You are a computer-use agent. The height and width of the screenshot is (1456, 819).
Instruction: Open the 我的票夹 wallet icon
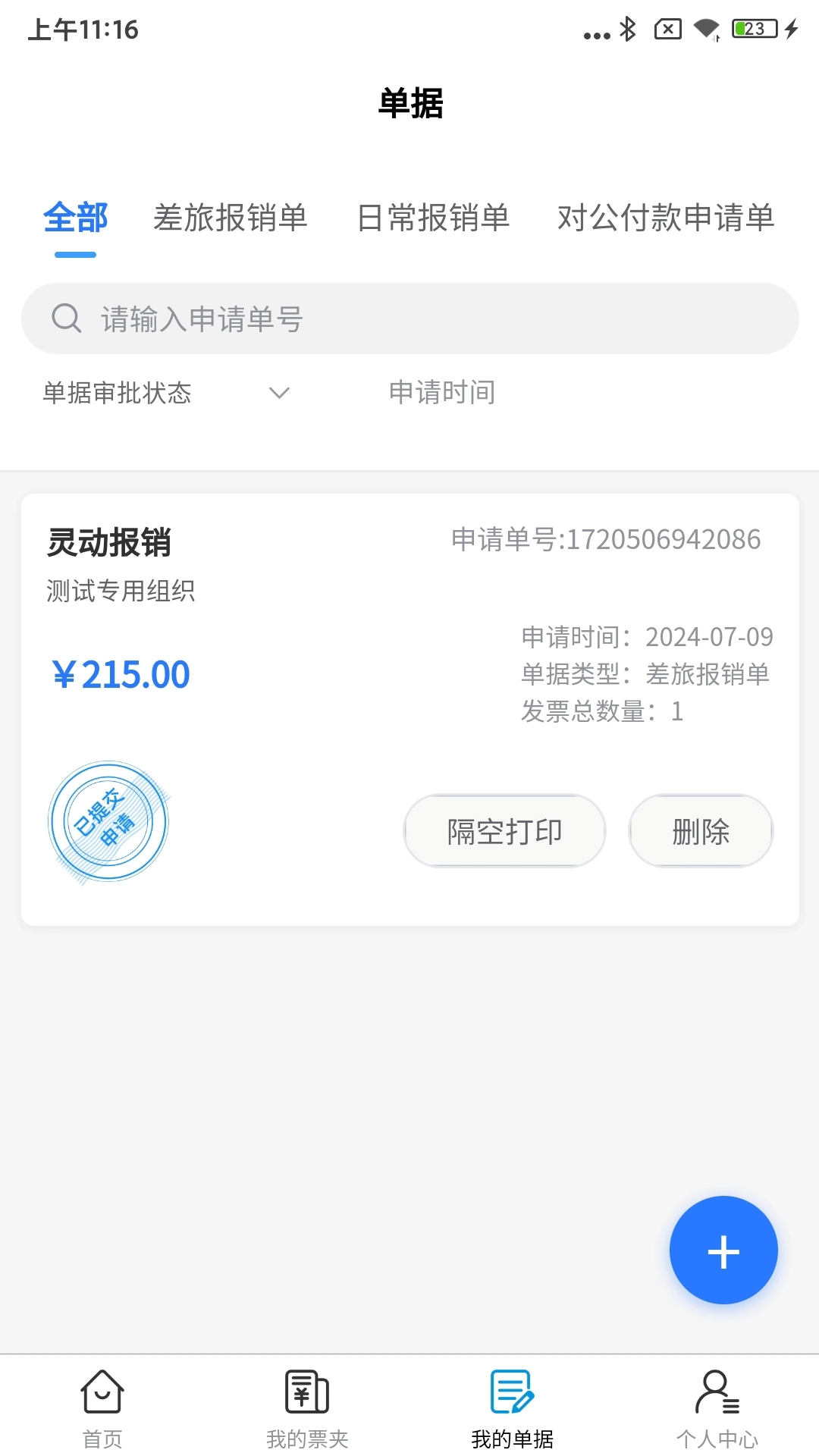[306, 1399]
